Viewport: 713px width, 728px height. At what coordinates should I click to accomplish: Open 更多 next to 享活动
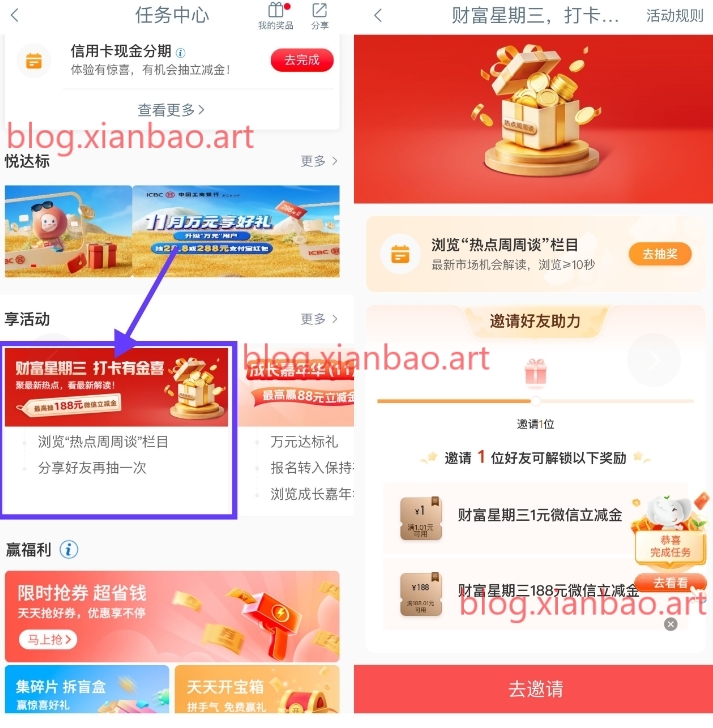(319, 319)
